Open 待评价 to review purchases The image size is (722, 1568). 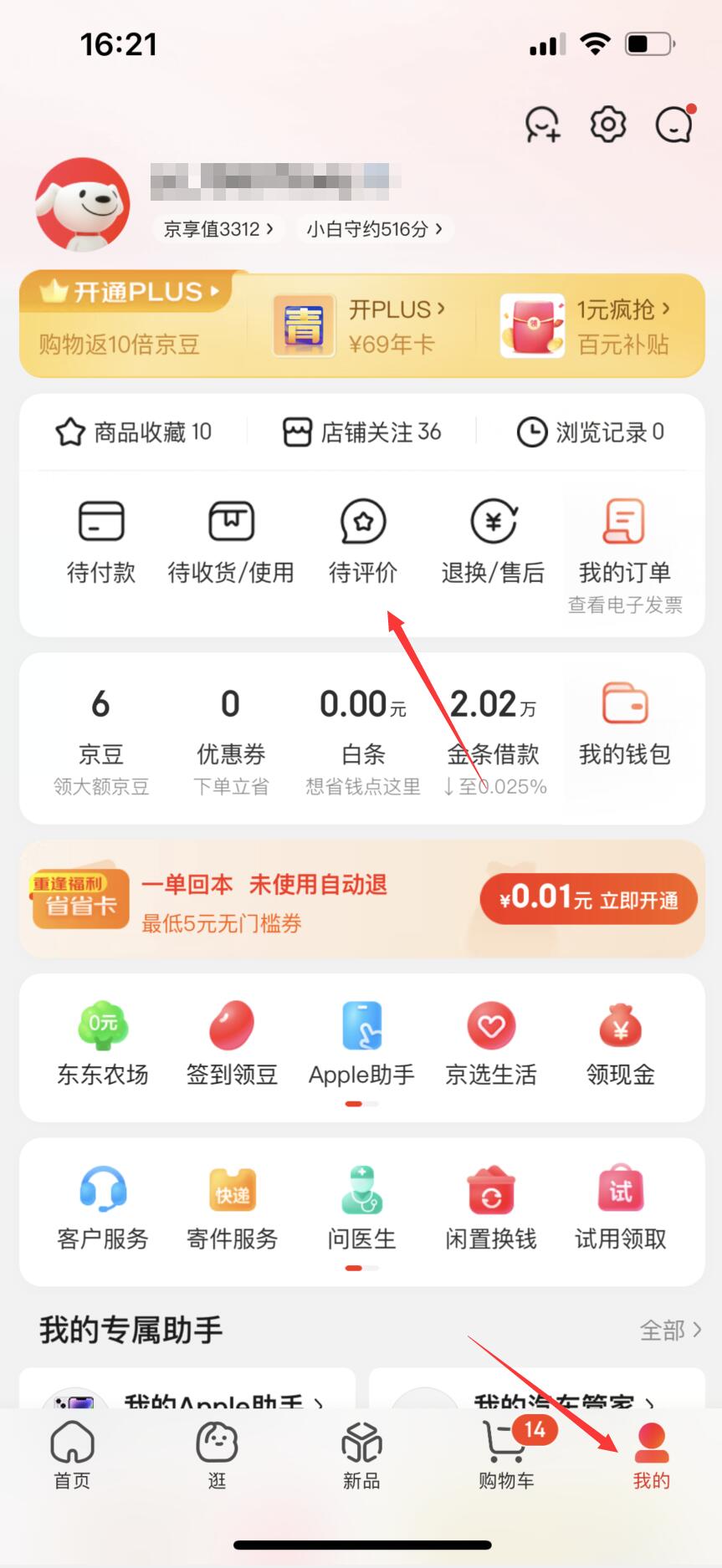click(x=361, y=539)
